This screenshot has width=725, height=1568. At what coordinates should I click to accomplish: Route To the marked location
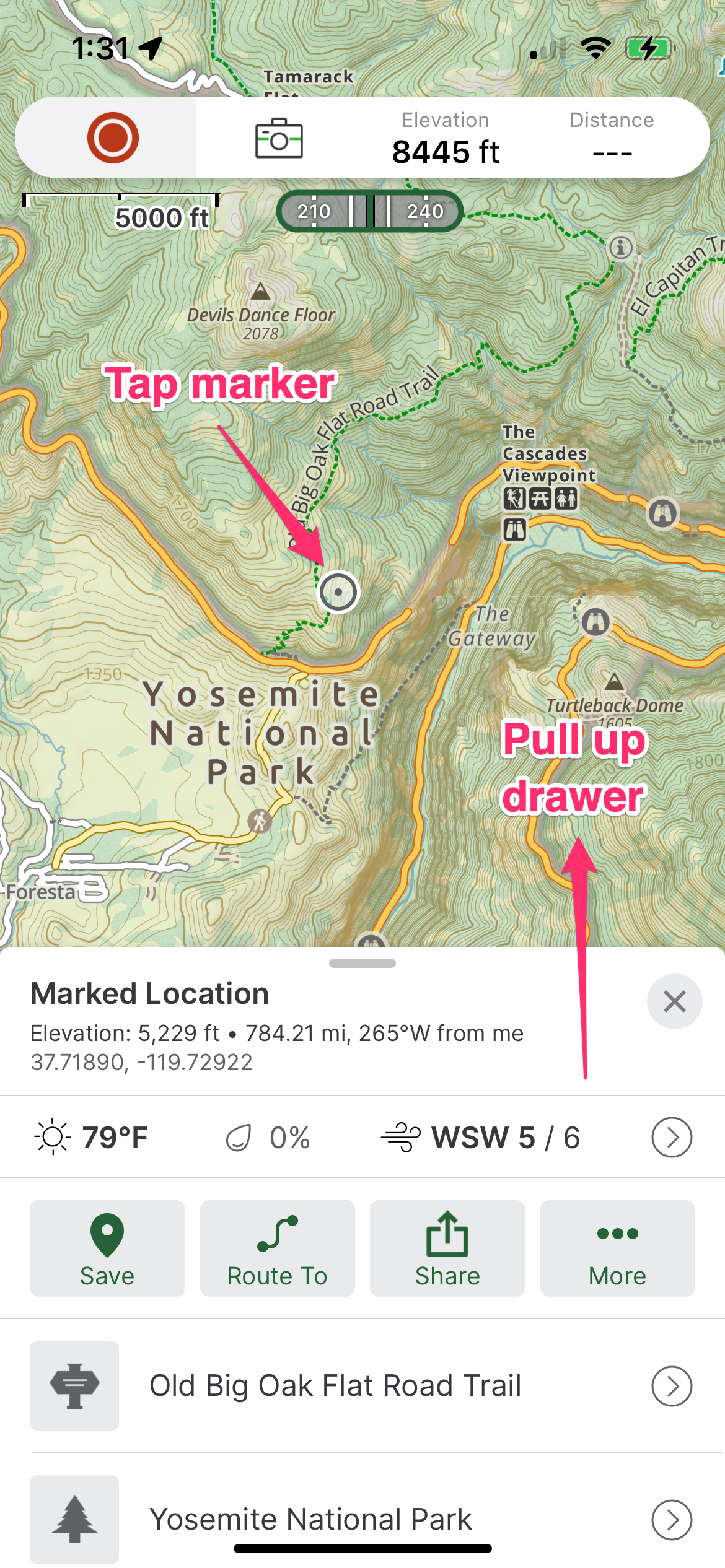[277, 1248]
